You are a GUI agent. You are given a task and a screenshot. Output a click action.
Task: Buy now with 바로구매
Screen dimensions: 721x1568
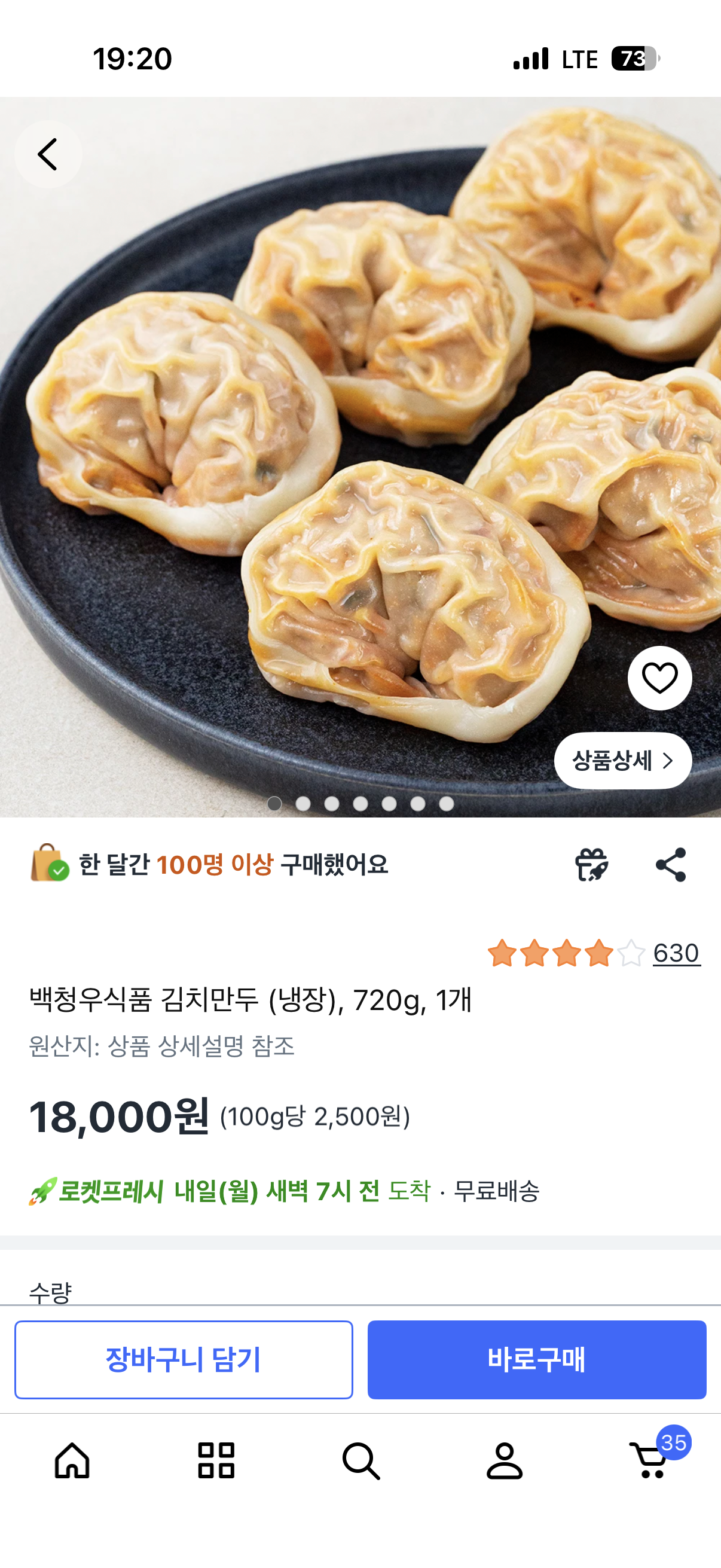pos(537,1360)
